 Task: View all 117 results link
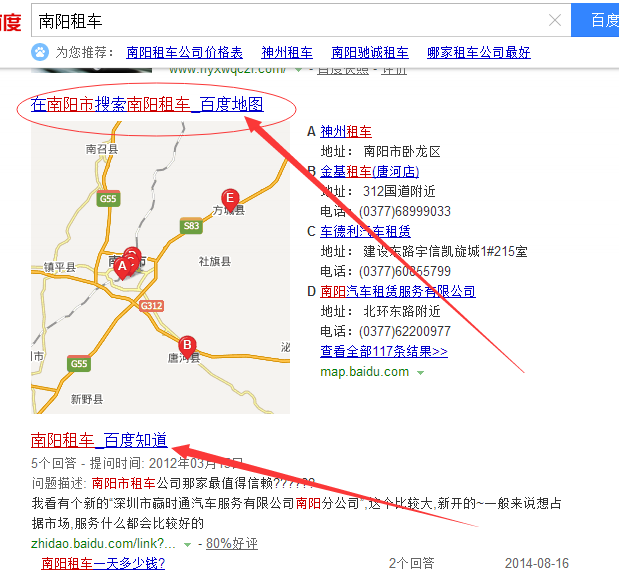tap(384, 351)
